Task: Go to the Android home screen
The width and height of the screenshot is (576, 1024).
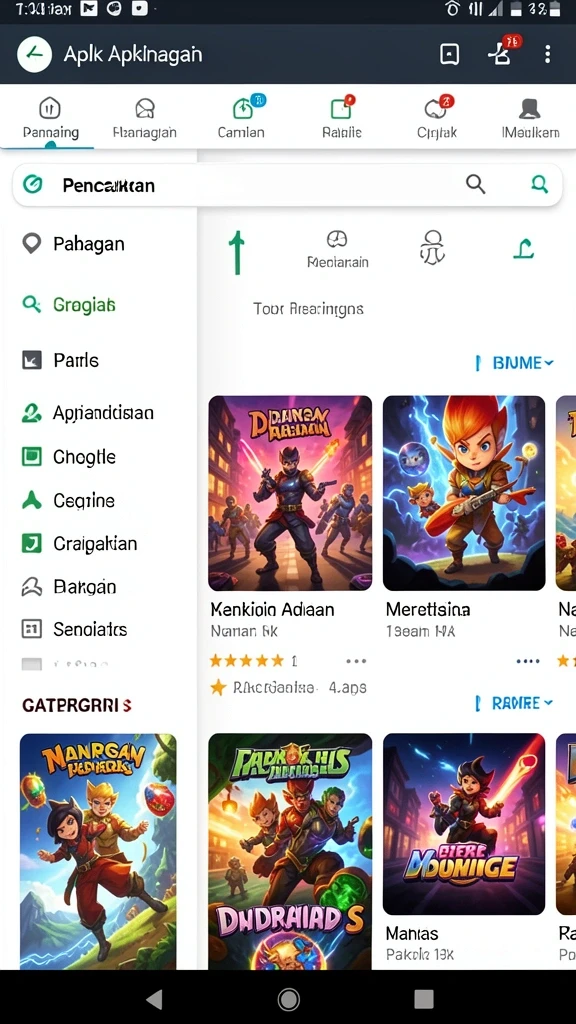Action: tap(288, 999)
